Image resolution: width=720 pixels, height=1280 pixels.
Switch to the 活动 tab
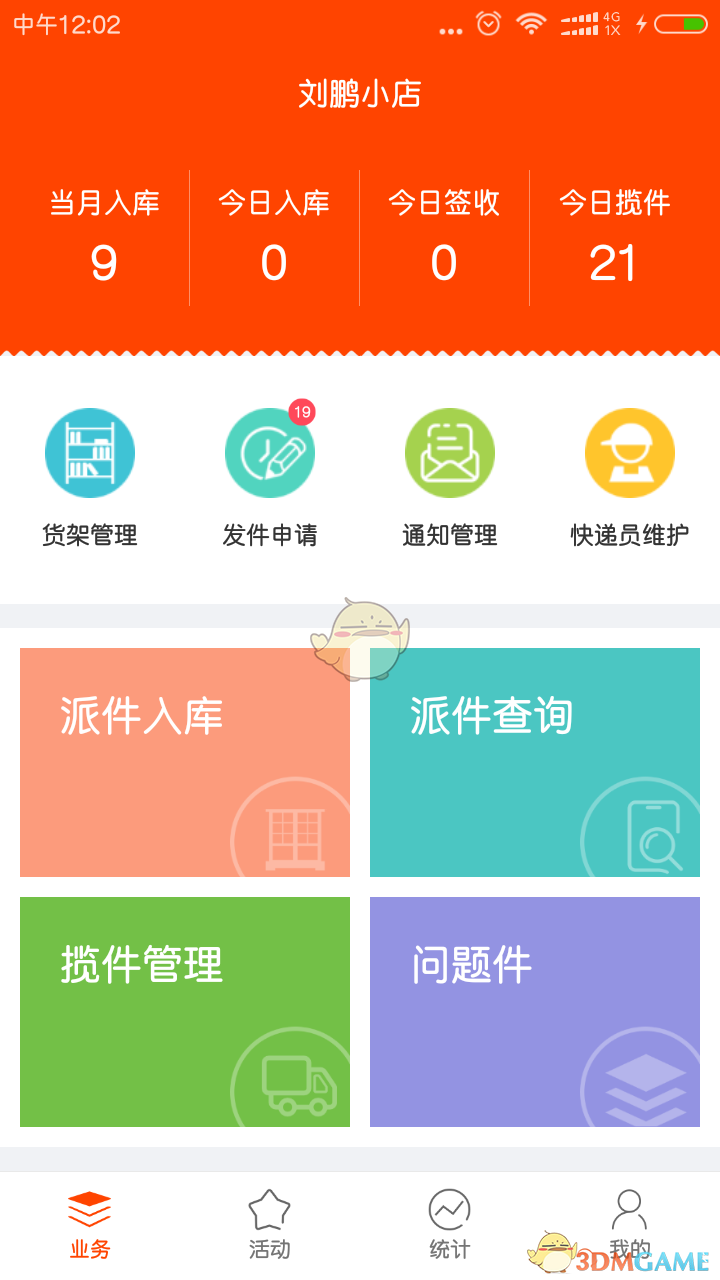[270, 1225]
